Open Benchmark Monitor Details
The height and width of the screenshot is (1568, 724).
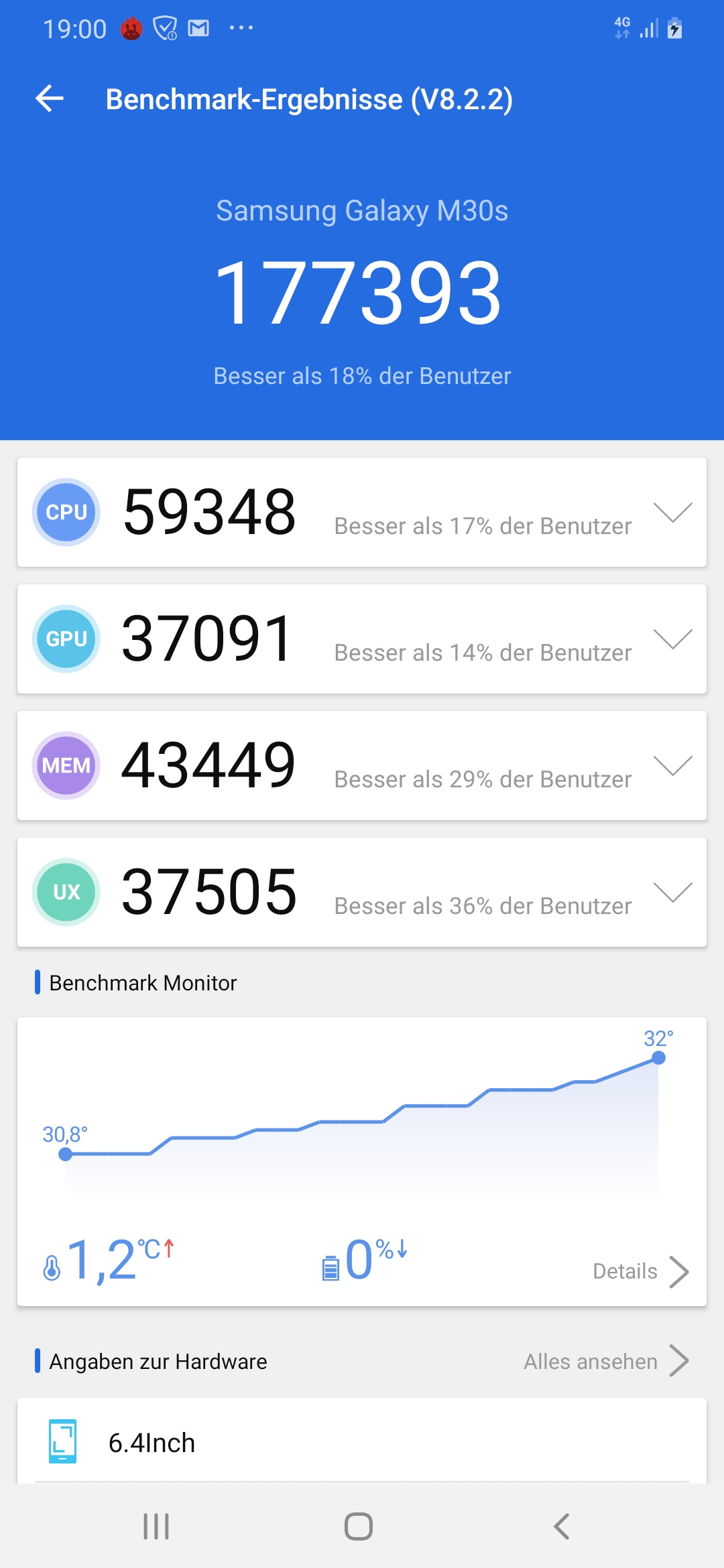641,1271
